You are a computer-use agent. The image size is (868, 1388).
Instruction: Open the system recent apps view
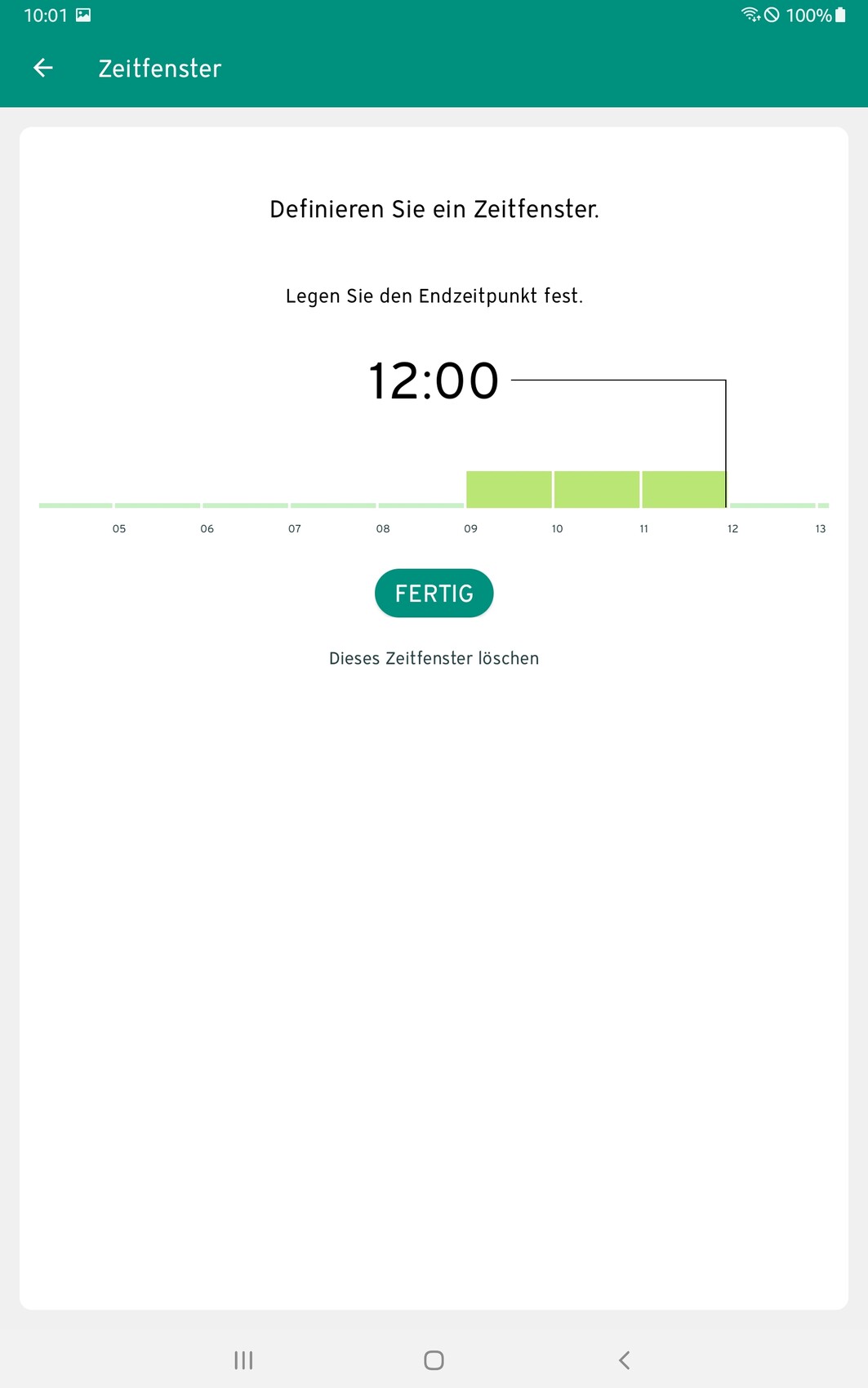(x=243, y=1360)
